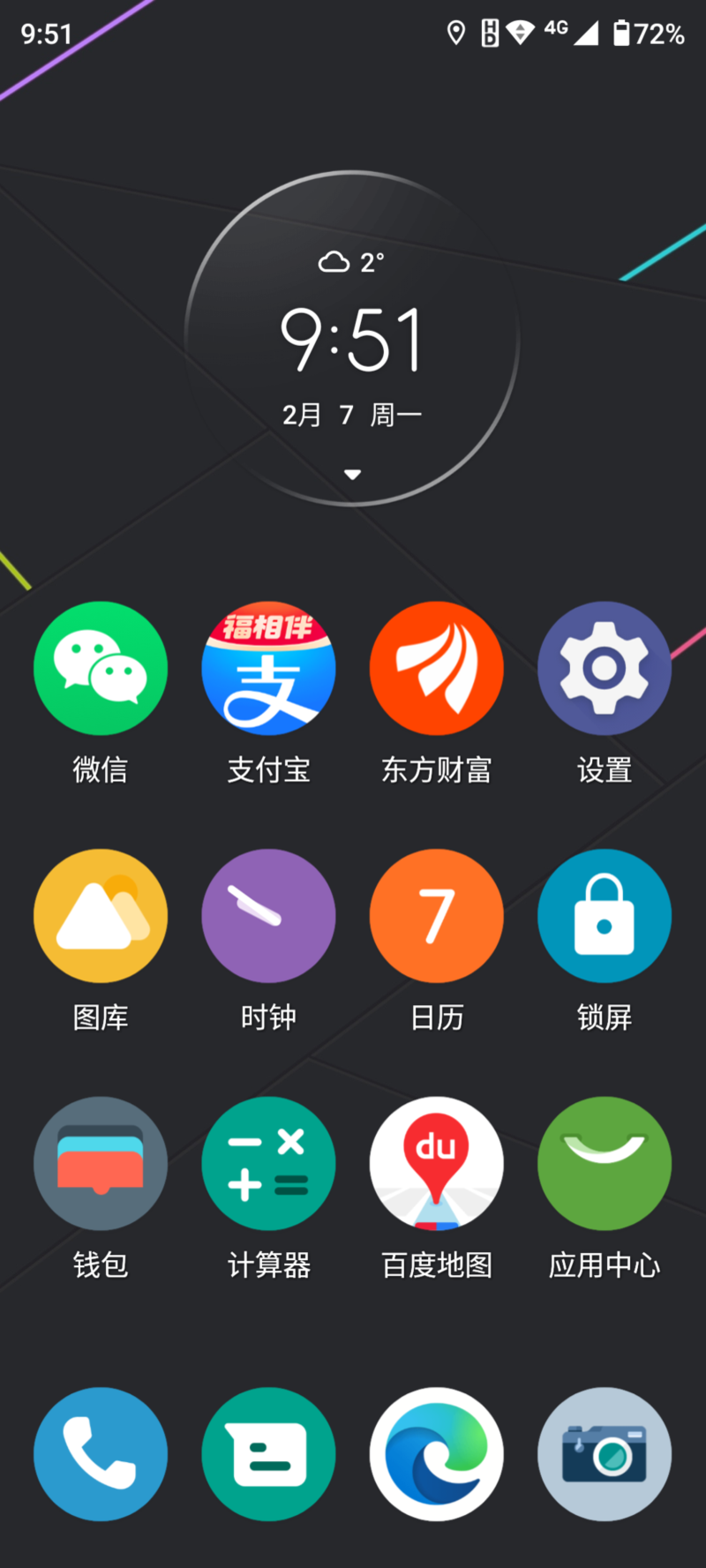Screen dimensions: 706x1568
Task: Open the messages app in the dock
Action: [268, 1453]
